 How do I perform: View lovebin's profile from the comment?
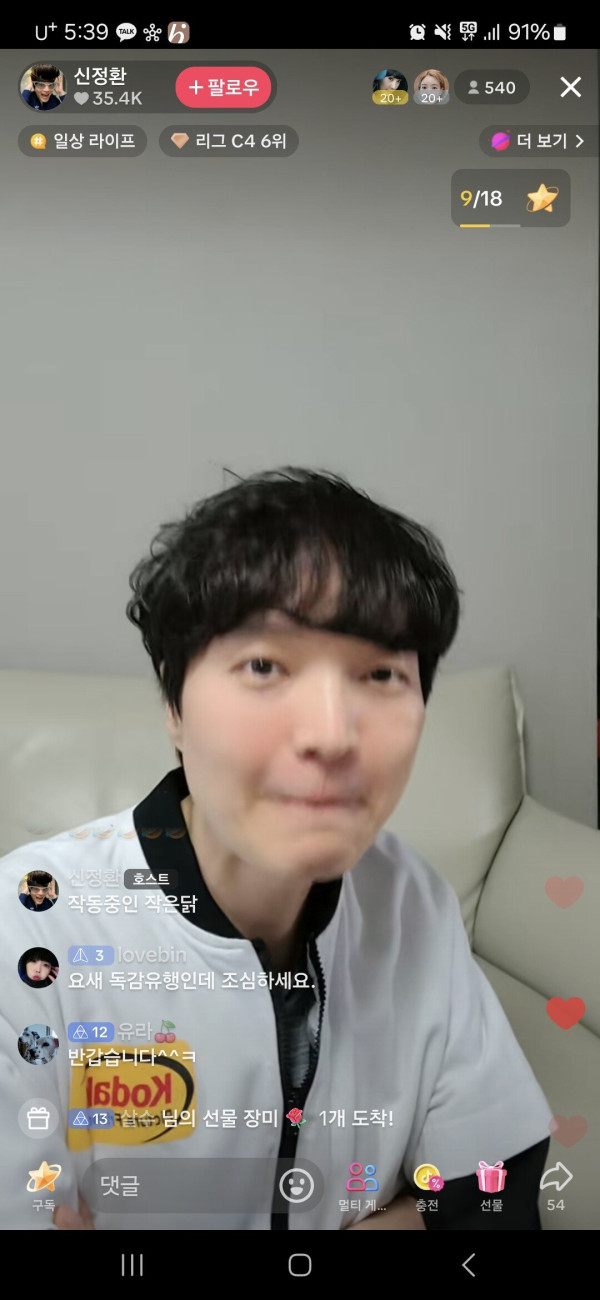(38, 968)
